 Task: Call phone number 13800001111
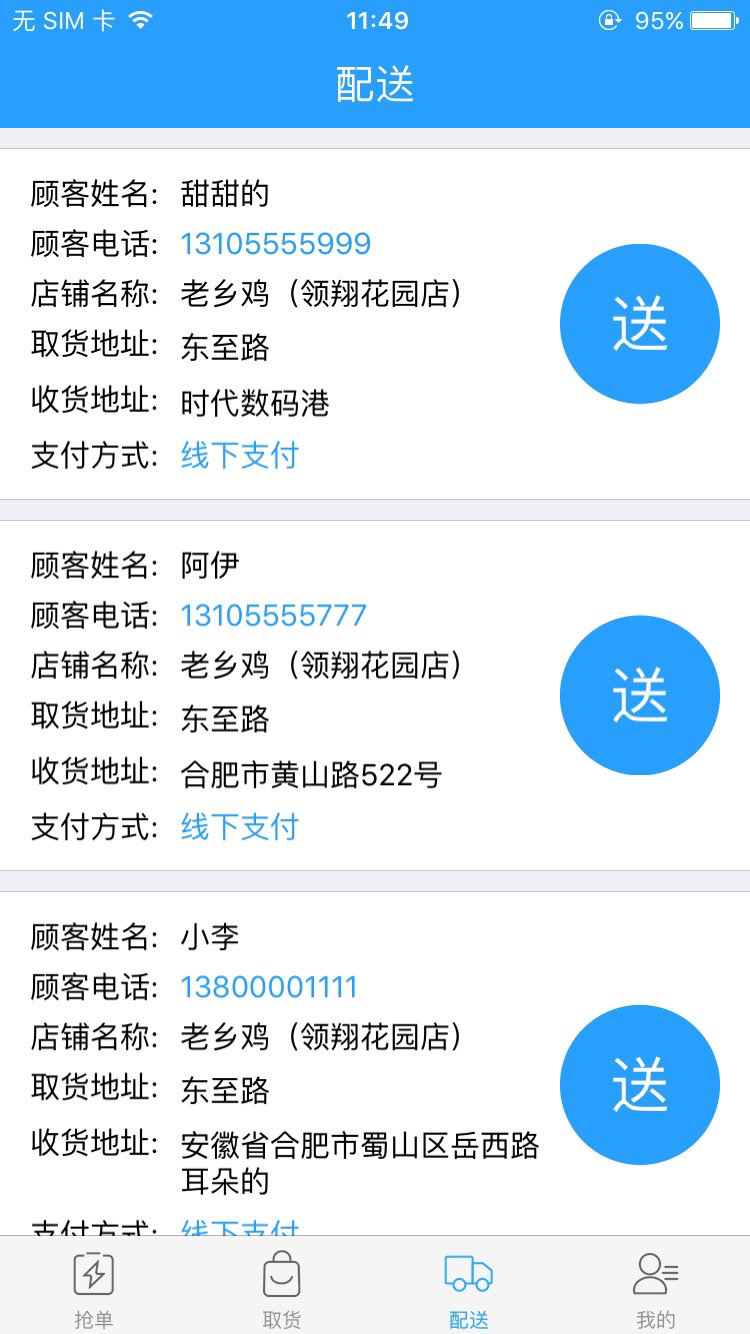coord(269,987)
